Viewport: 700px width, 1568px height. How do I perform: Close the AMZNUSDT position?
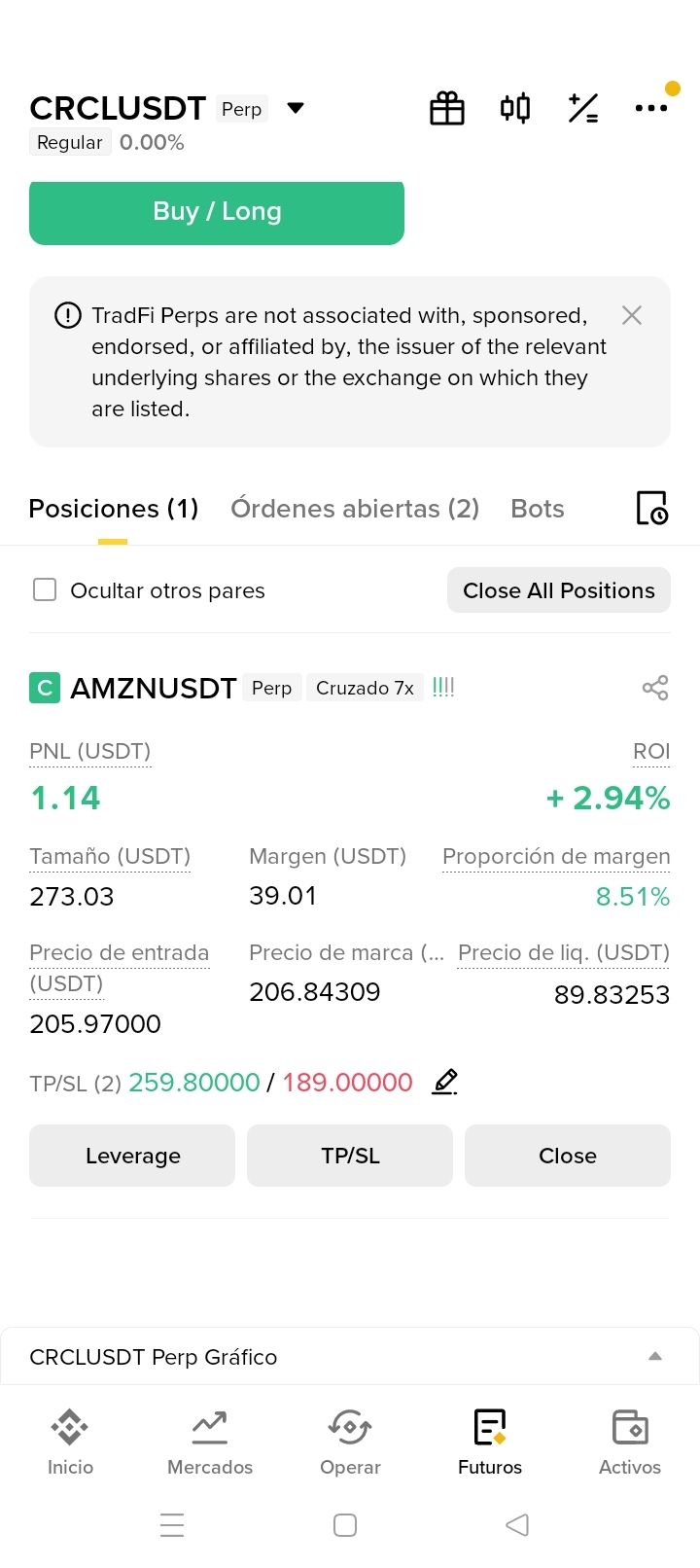(x=568, y=1156)
